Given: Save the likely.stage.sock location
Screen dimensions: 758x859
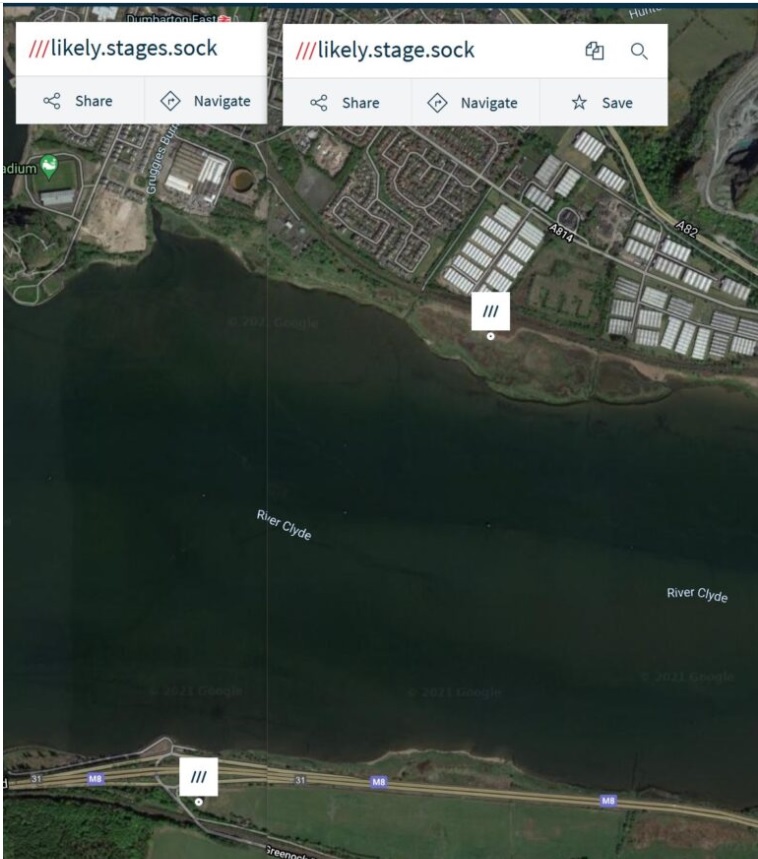Looking at the screenshot, I should coord(602,103).
